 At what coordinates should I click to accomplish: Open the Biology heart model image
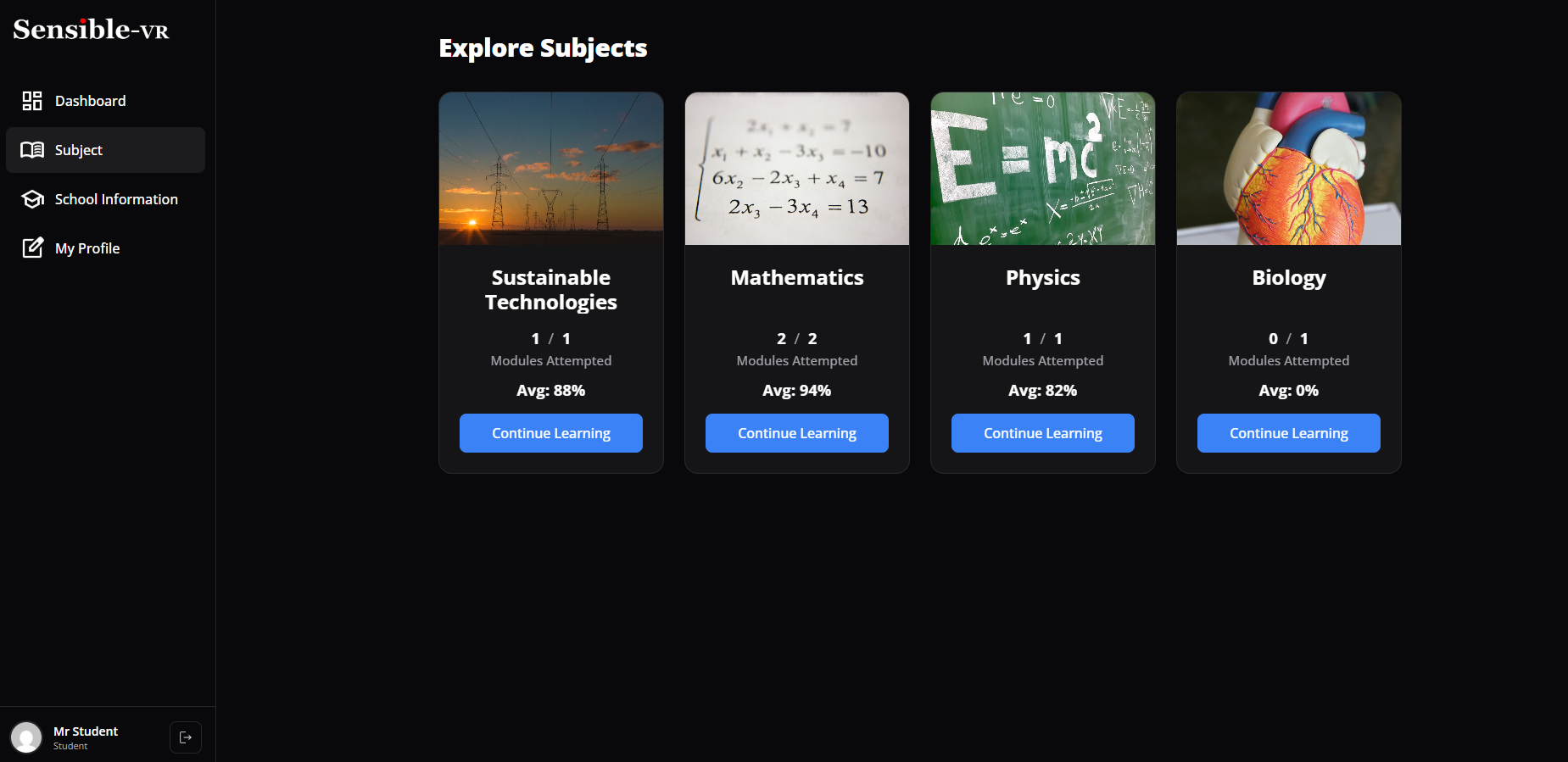pyautogui.click(x=1289, y=169)
